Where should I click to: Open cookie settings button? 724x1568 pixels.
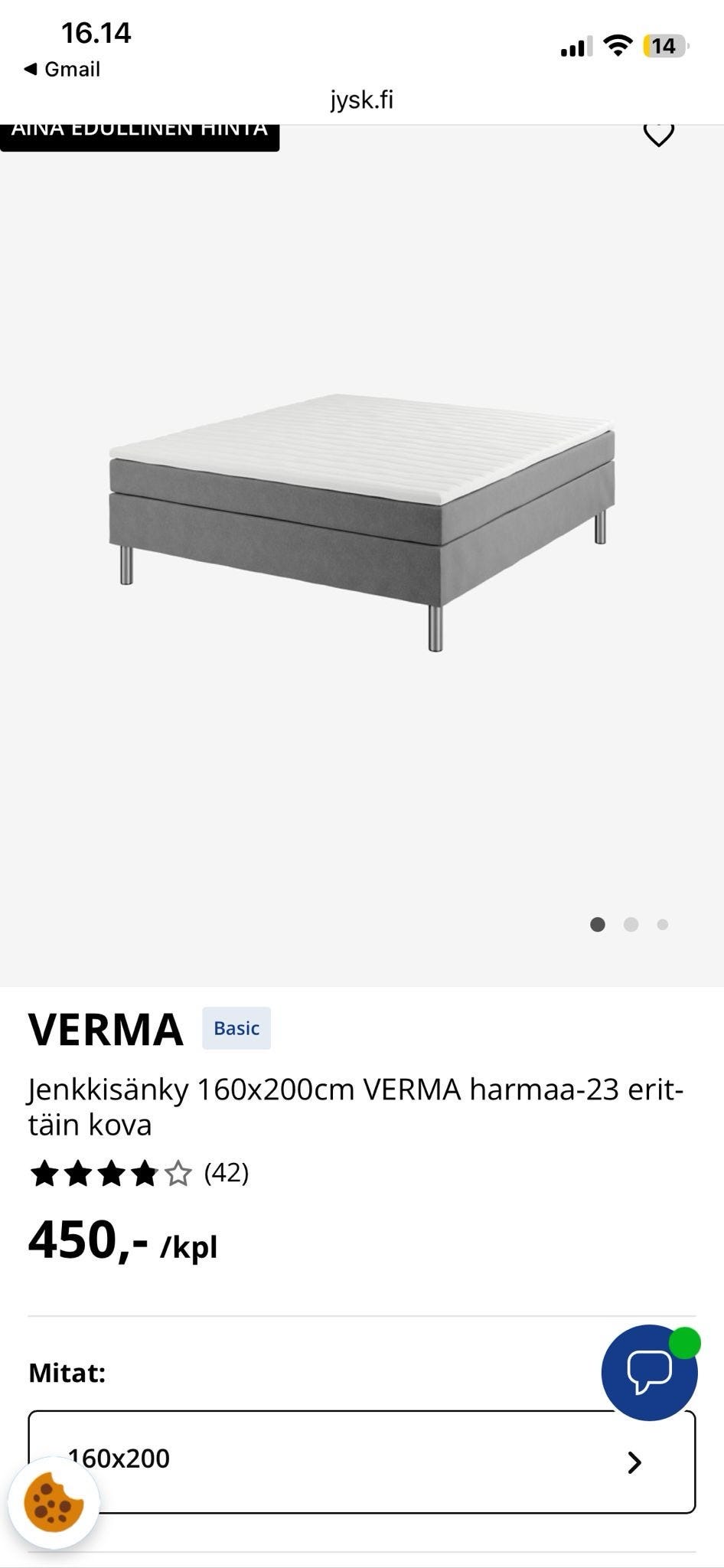pos(54,1502)
